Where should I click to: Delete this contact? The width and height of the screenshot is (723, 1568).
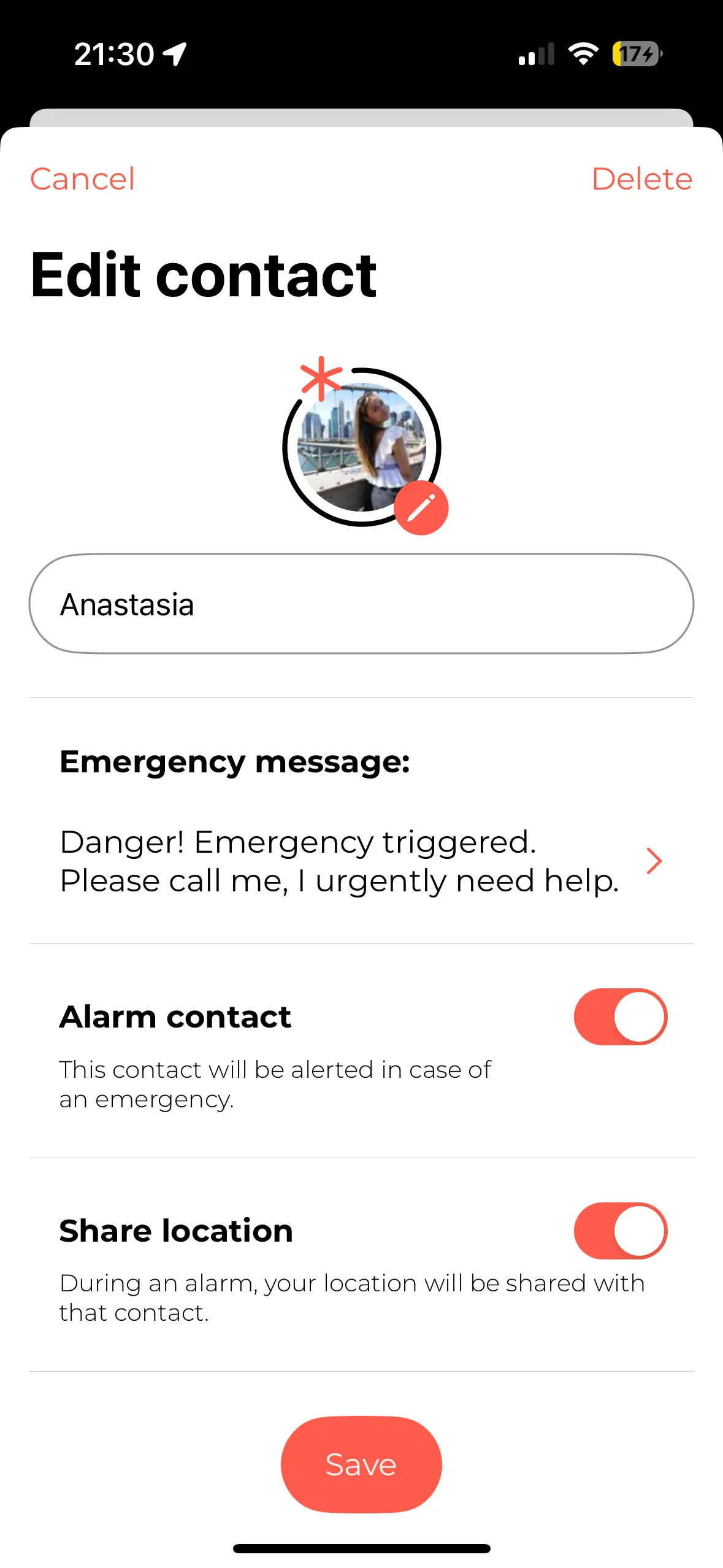click(x=641, y=179)
